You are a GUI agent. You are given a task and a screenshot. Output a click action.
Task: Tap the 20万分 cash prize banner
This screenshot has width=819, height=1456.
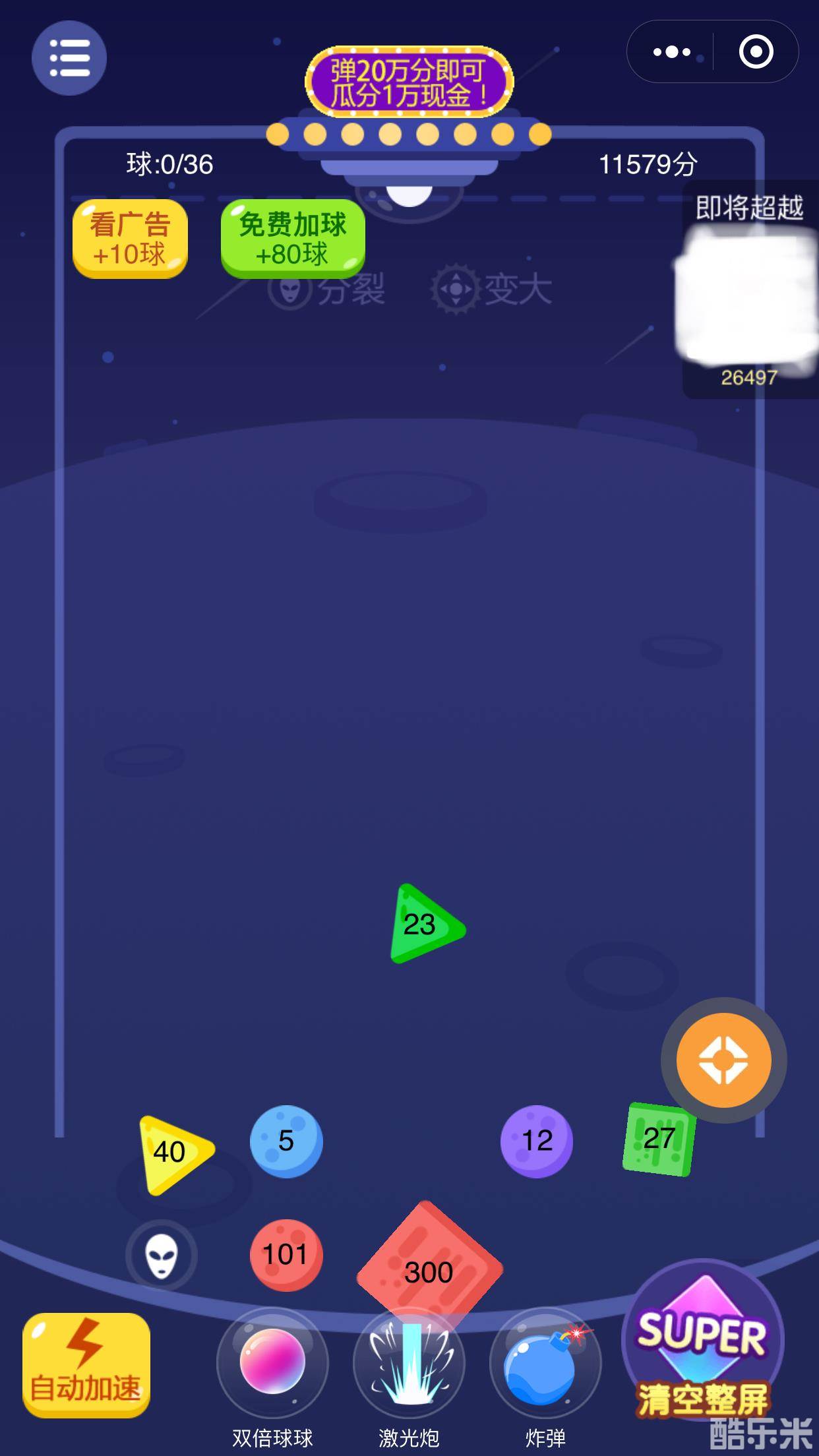(x=409, y=82)
